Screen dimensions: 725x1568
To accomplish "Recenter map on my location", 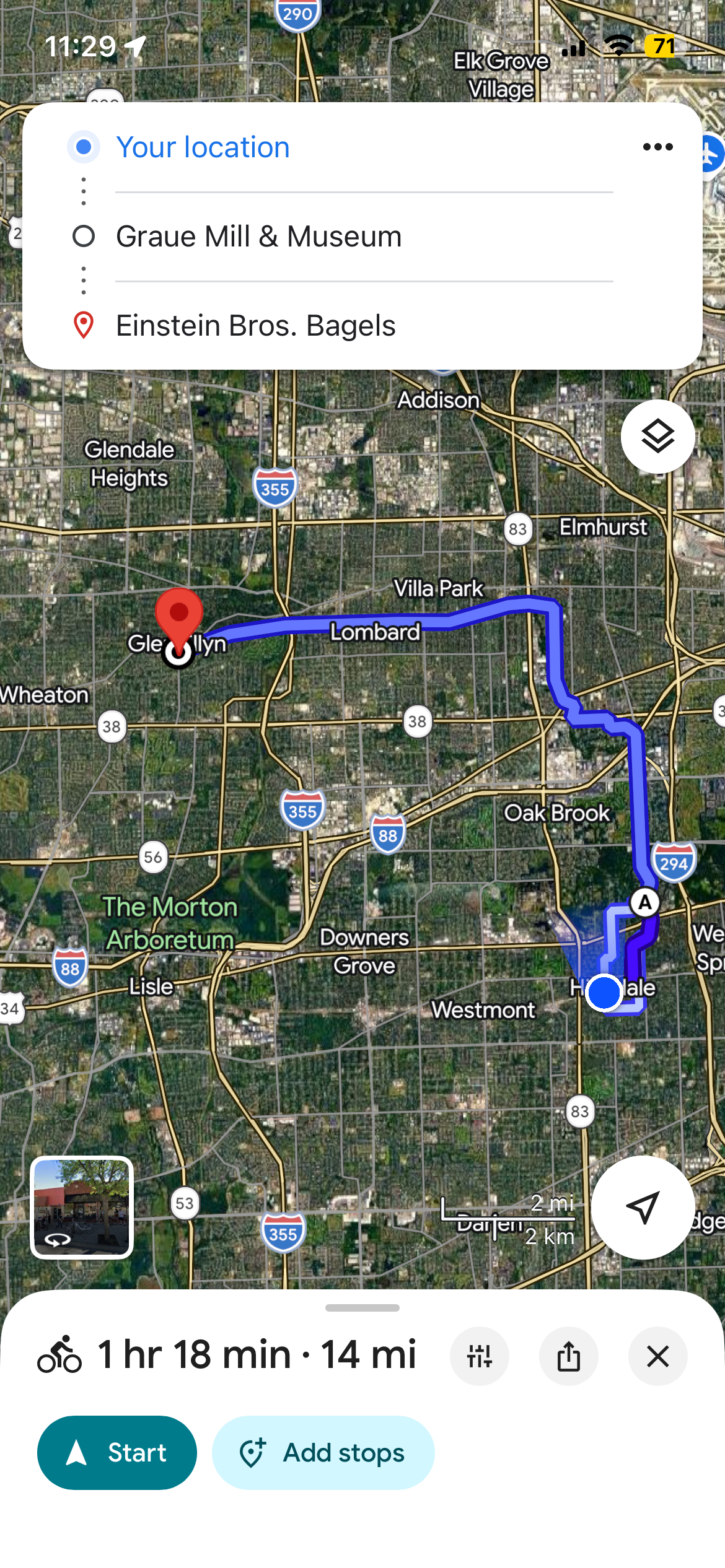I will (643, 1208).
